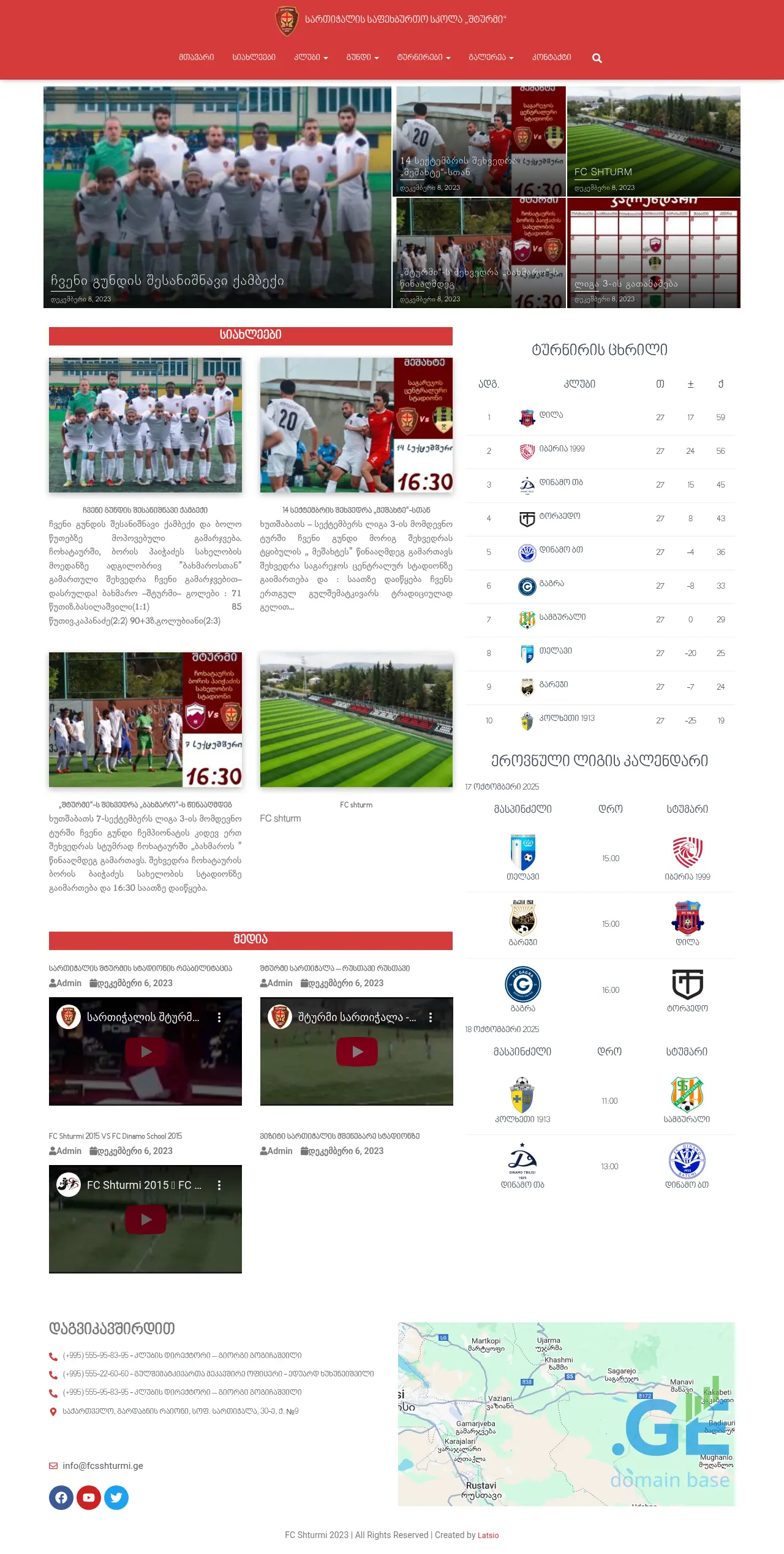Open the FC shturm stadium news card
This screenshot has height=1554, width=784.
tap(356, 720)
